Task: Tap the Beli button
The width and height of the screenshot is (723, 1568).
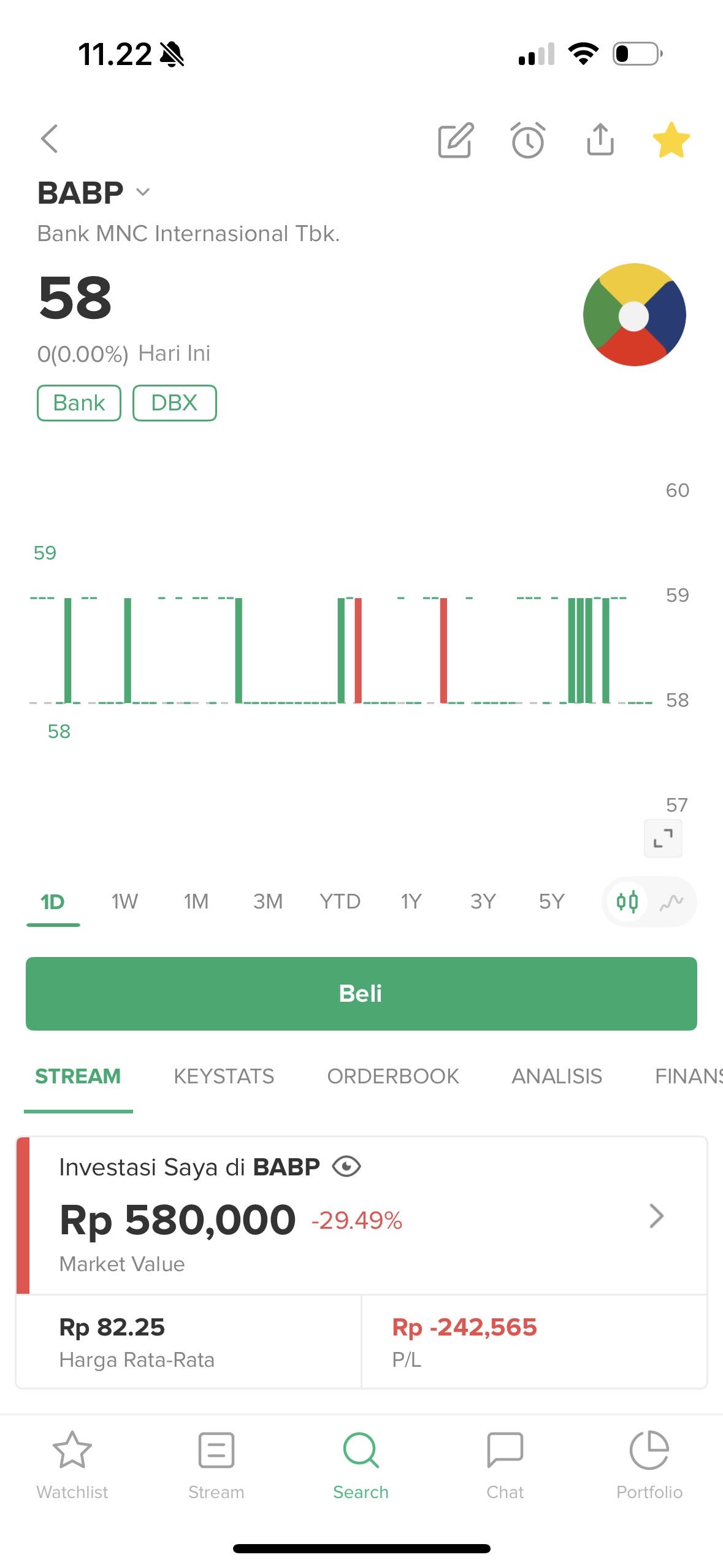Action: click(361, 993)
